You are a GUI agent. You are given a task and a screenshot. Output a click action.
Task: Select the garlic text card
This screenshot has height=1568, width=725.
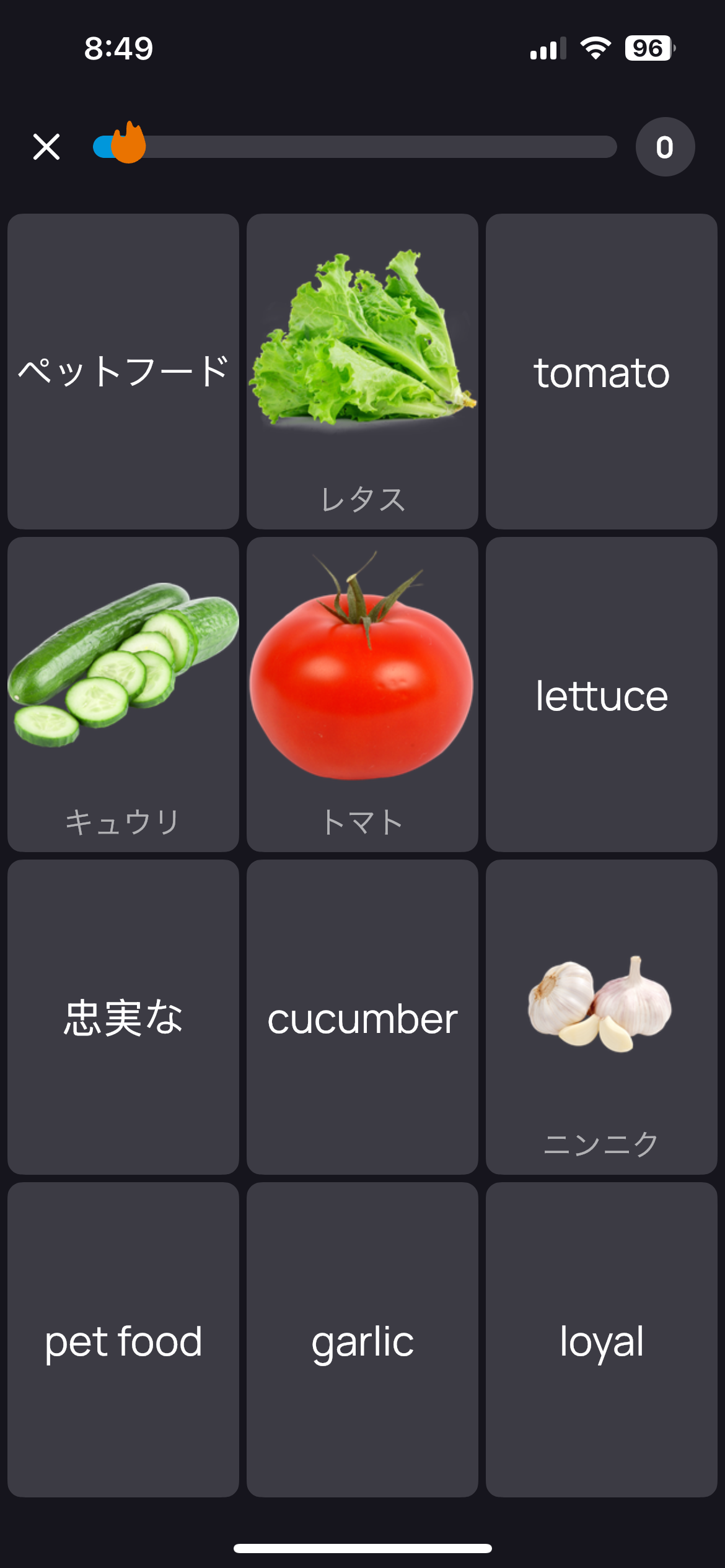[x=361, y=1342]
